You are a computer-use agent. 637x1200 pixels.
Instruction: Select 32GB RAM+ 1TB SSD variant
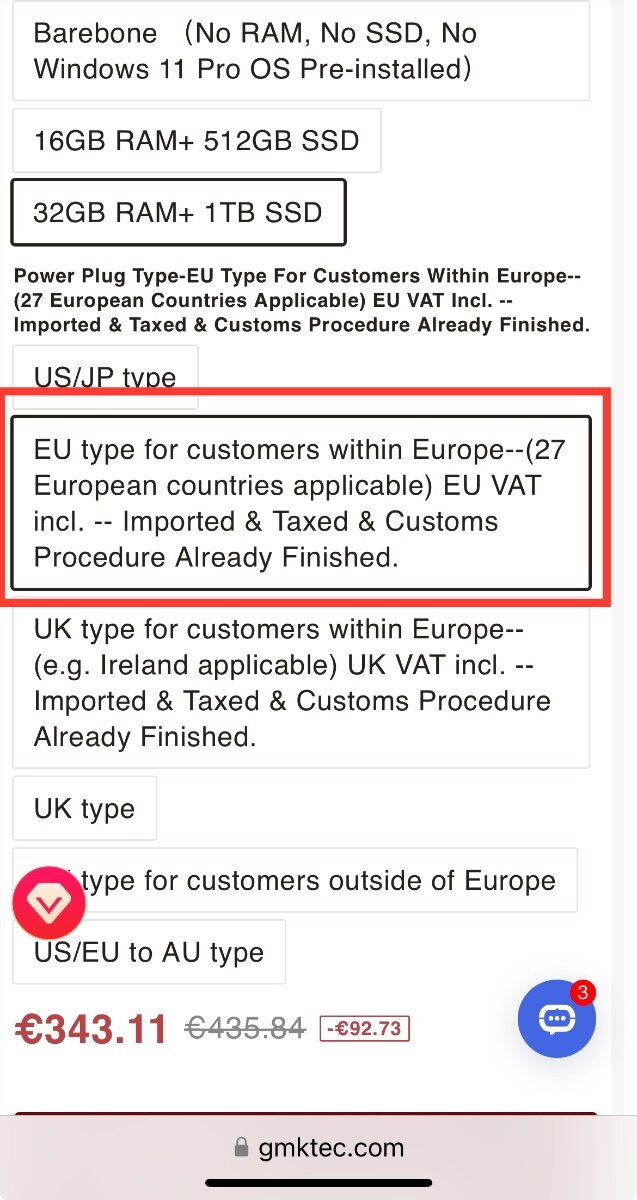point(178,212)
